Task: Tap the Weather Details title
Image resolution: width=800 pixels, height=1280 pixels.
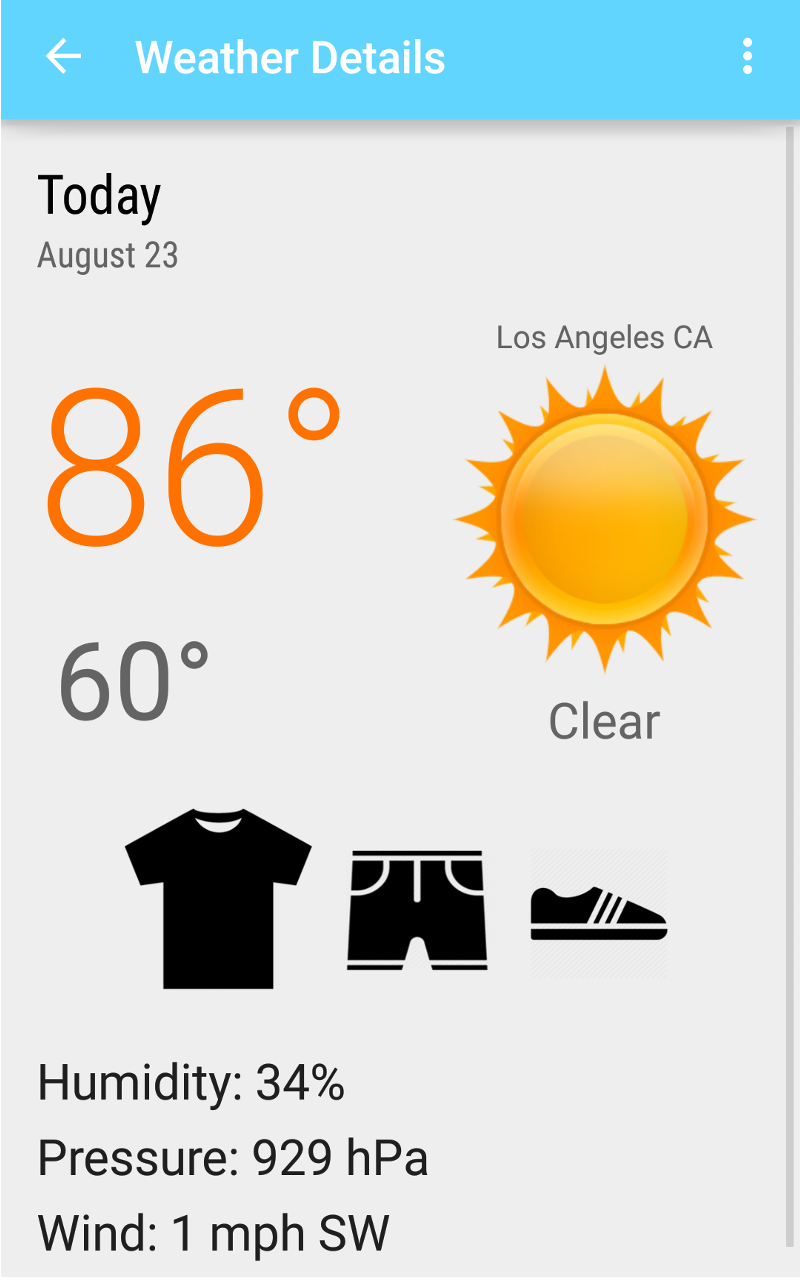Action: tap(290, 57)
